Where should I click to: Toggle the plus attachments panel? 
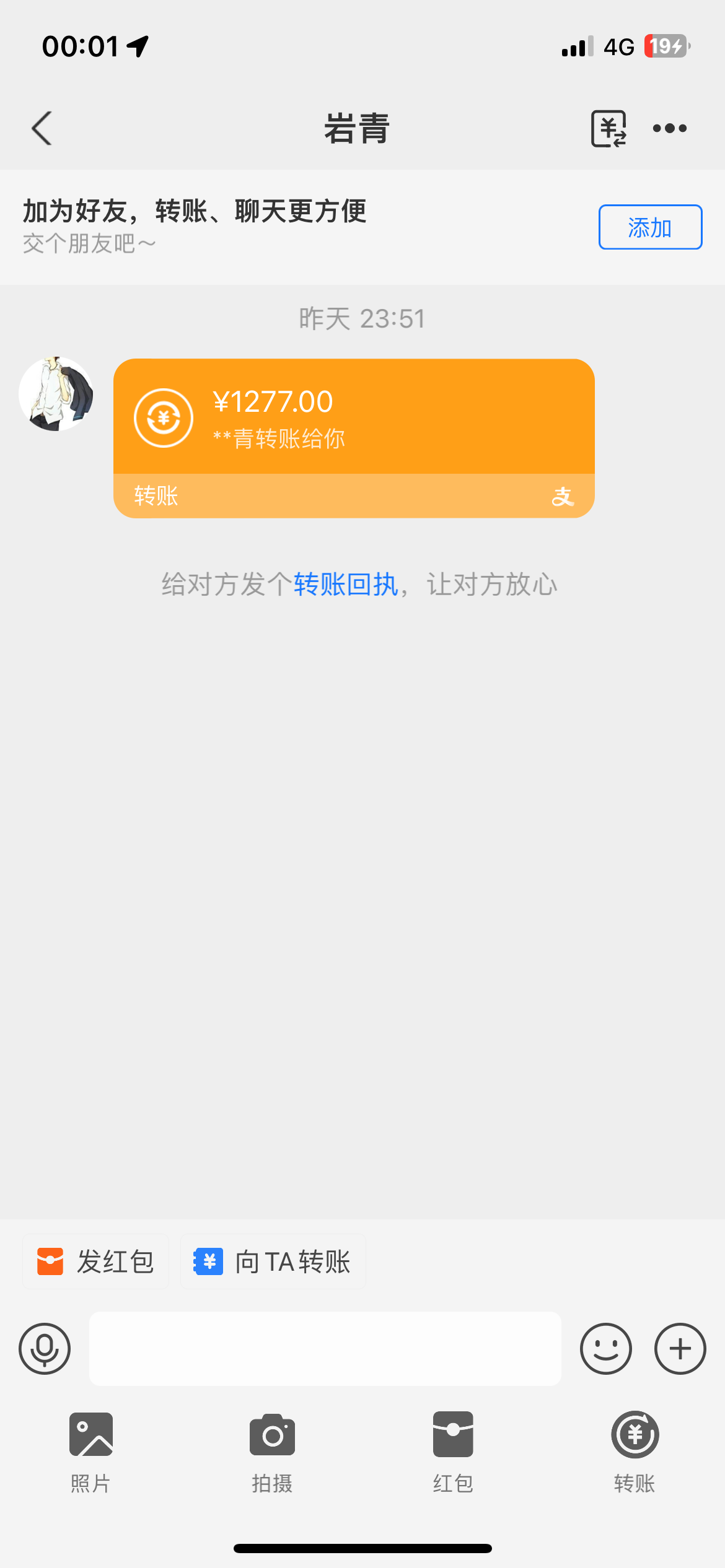coord(680,1348)
